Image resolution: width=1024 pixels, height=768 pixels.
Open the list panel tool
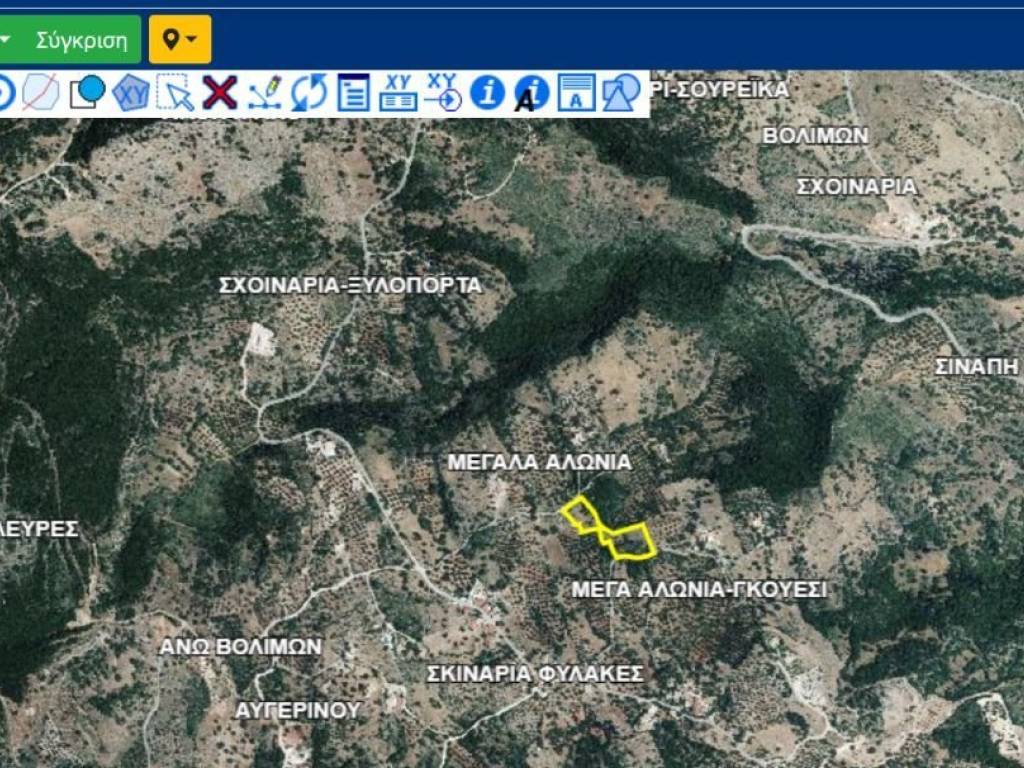click(353, 93)
